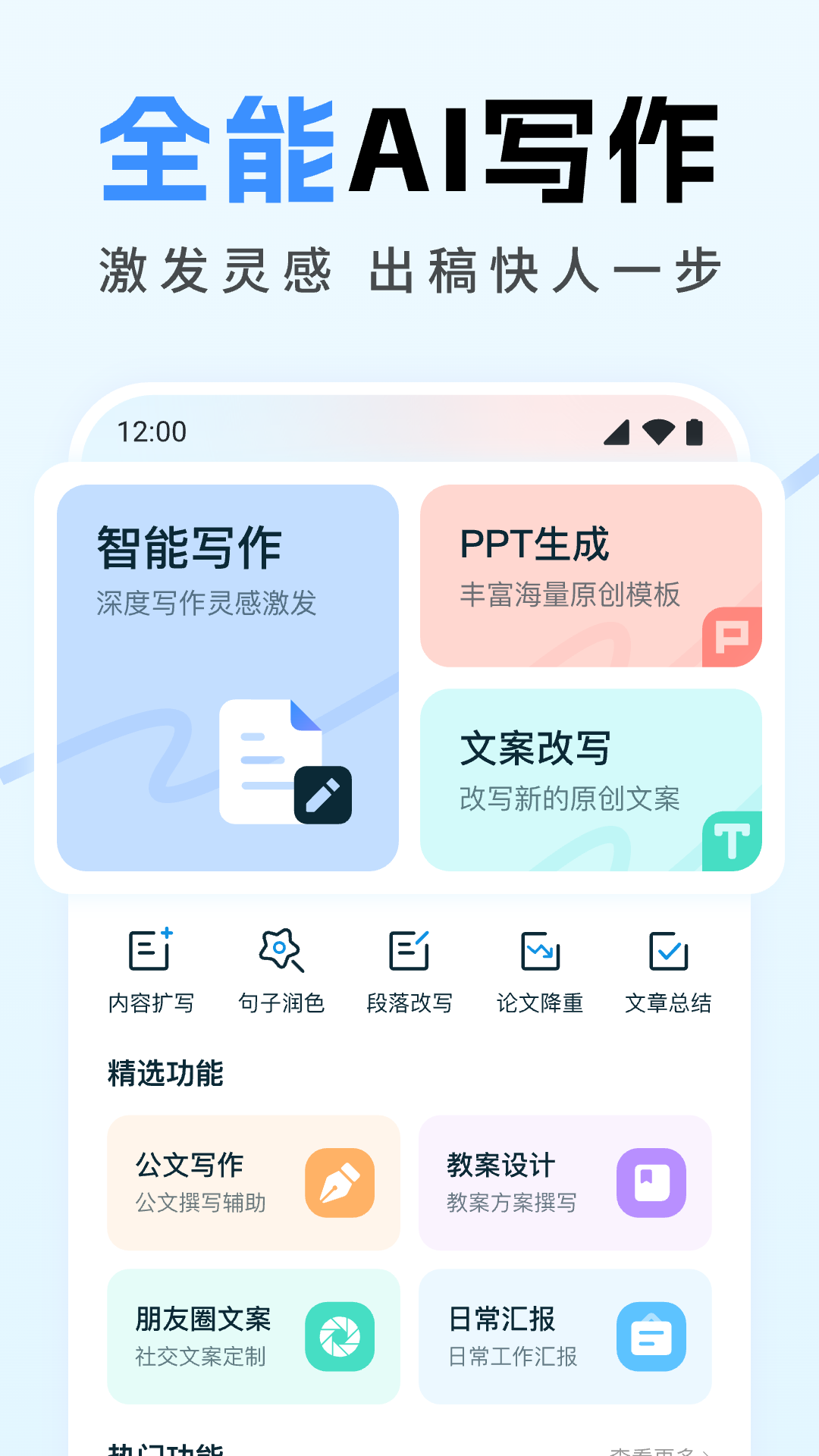The height and width of the screenshot is (1456, 819).
Task: Tap the book icon on 教案设计 card
Action: [651, 1183]
